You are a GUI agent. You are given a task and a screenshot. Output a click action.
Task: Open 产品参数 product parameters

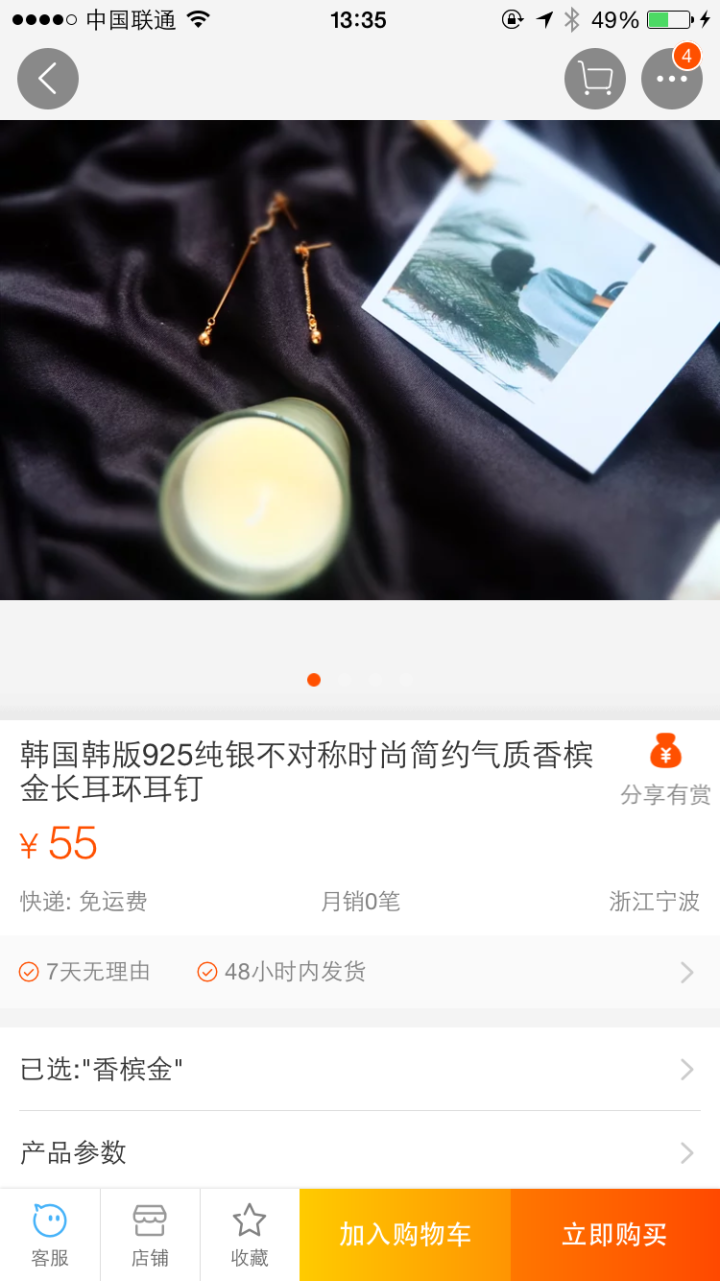point(360,1152)
